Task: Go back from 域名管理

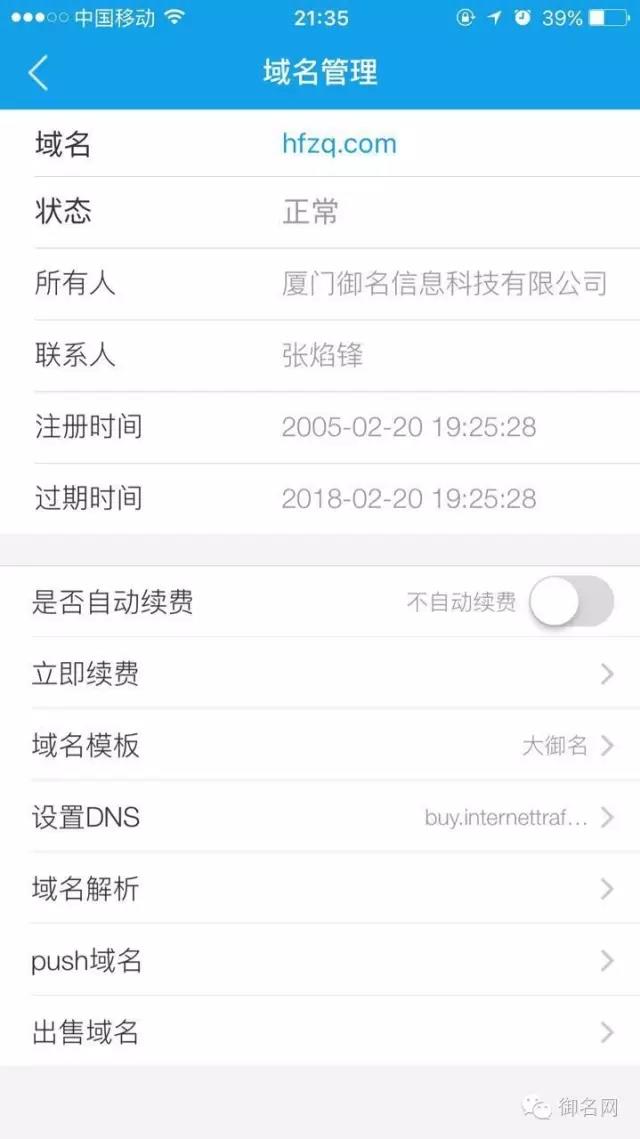Action: [x=39, y=73]
